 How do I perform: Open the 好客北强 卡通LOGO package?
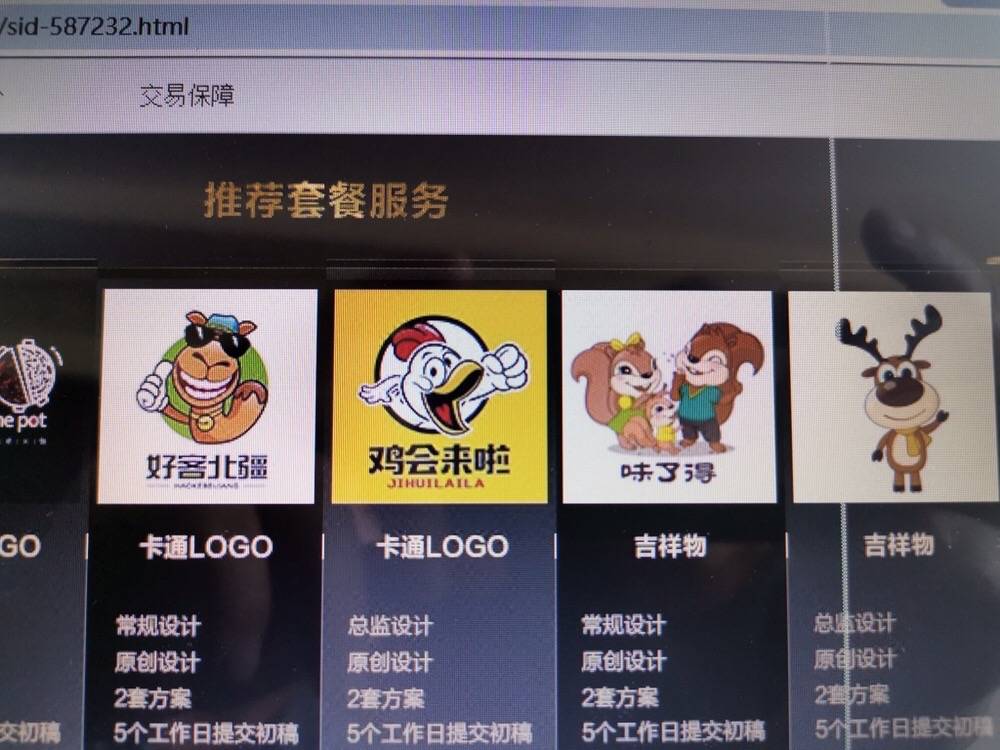tap(207, 397)
